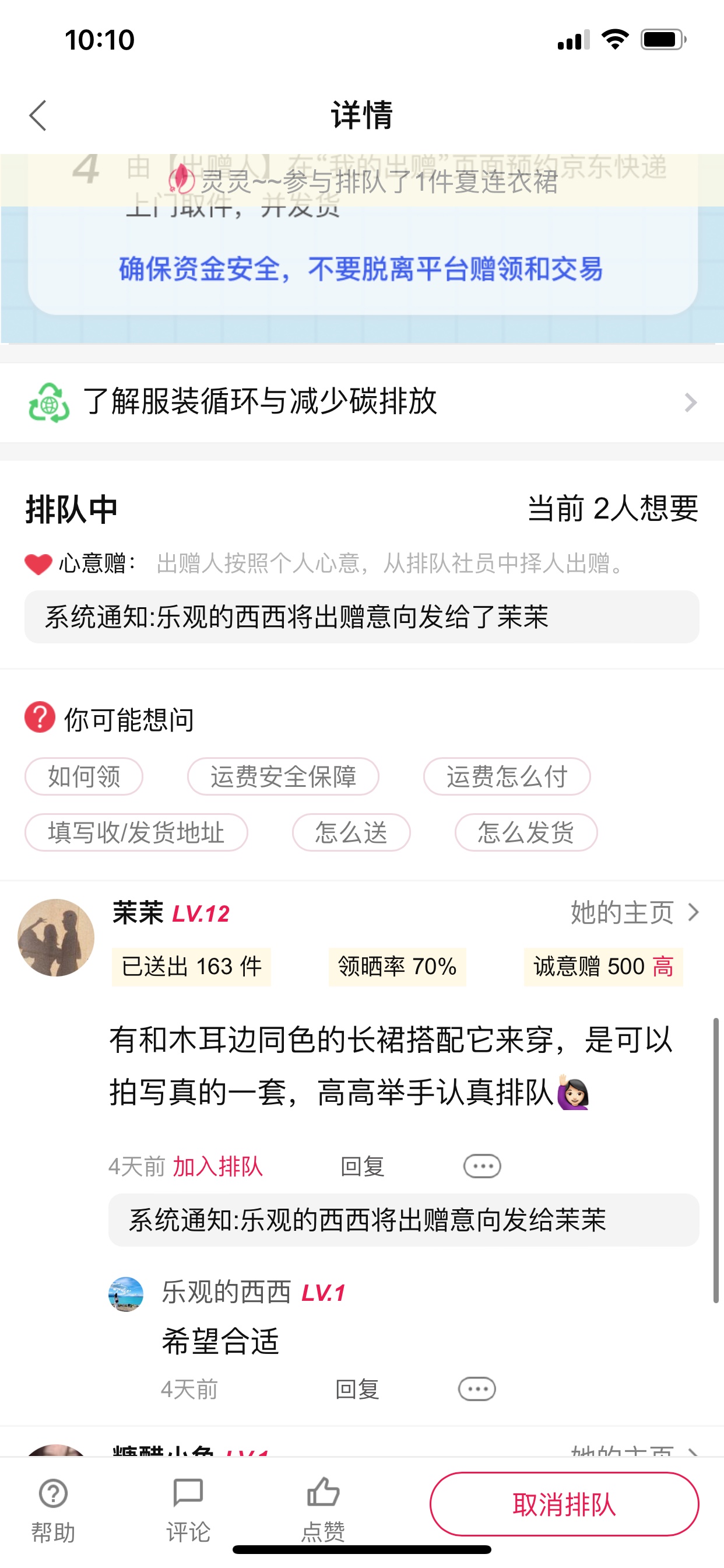This screenshot has width=724, height=1568.
Task: Open more options on 乐观的西西's reply
Action: coord(477,1389)
